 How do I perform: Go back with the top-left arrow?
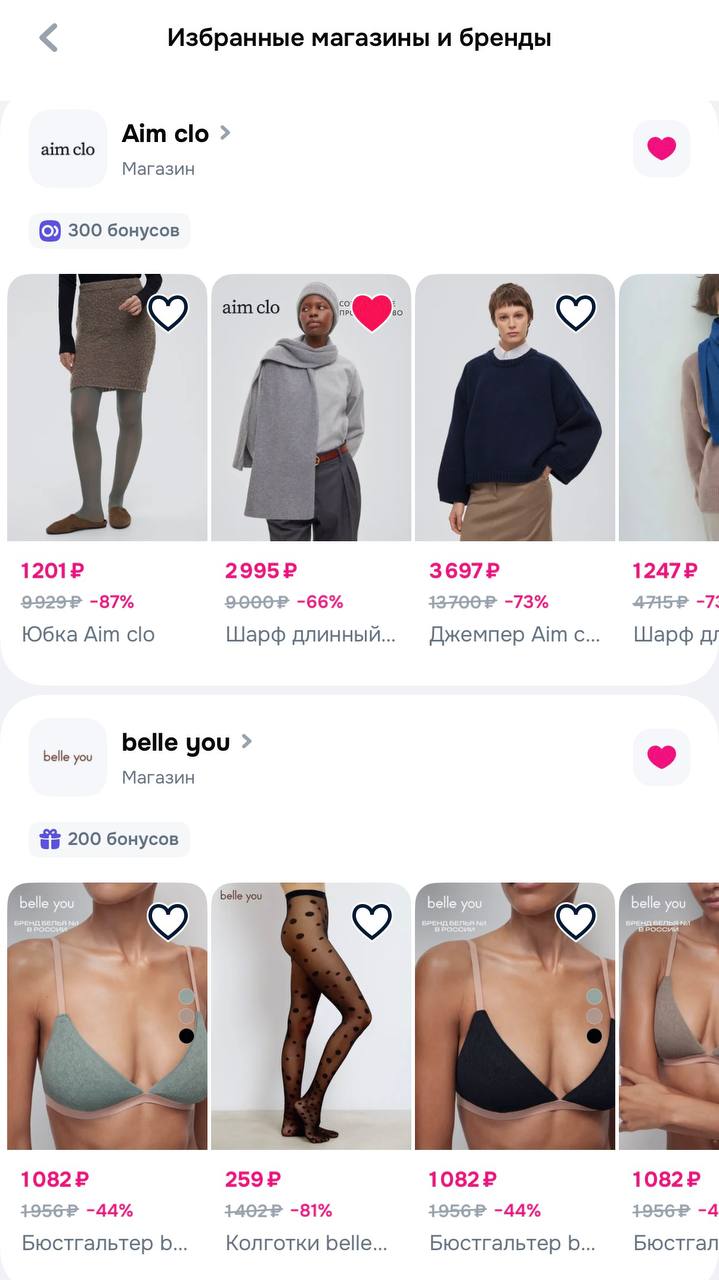[48, 38]
